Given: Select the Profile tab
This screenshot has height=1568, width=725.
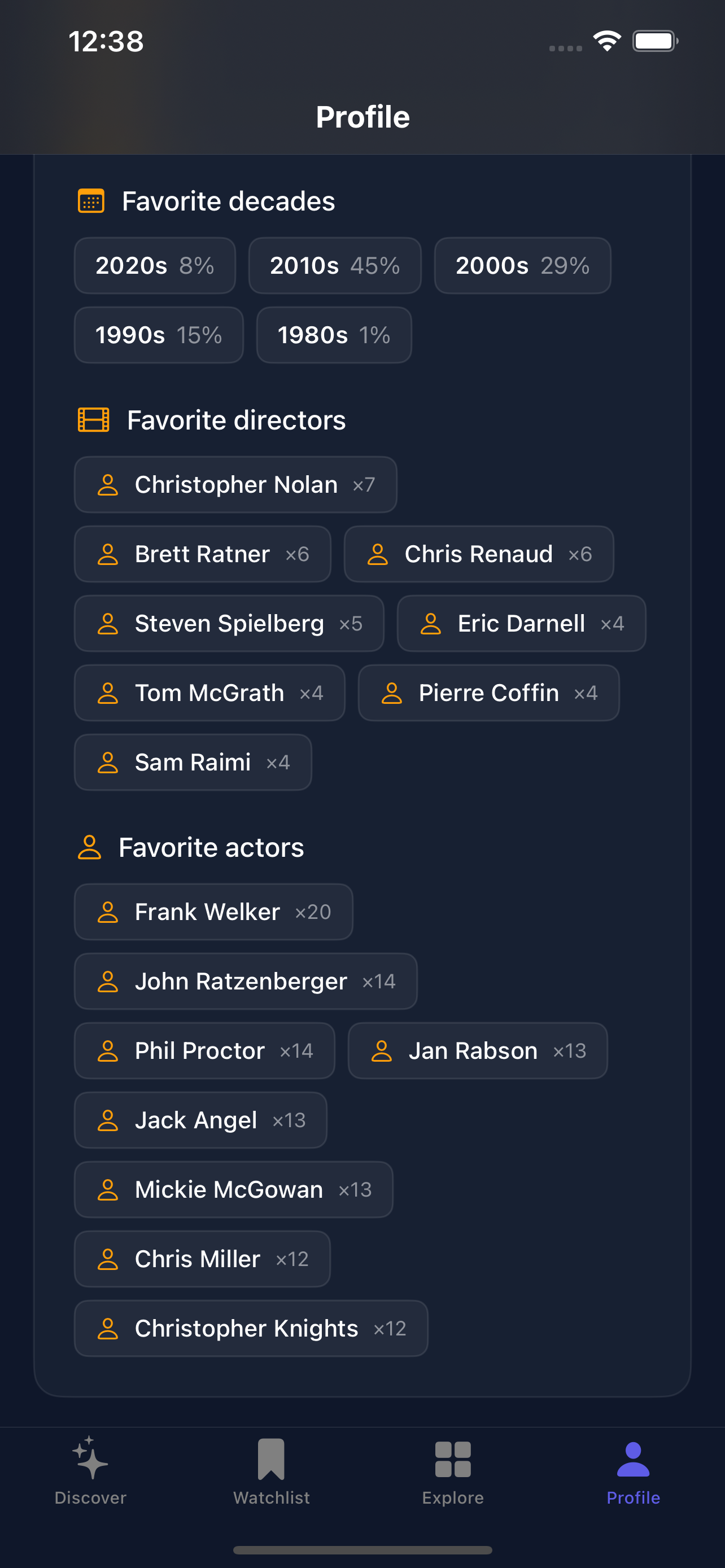Looking at the screenshot, I should [x=633, y=1470].
